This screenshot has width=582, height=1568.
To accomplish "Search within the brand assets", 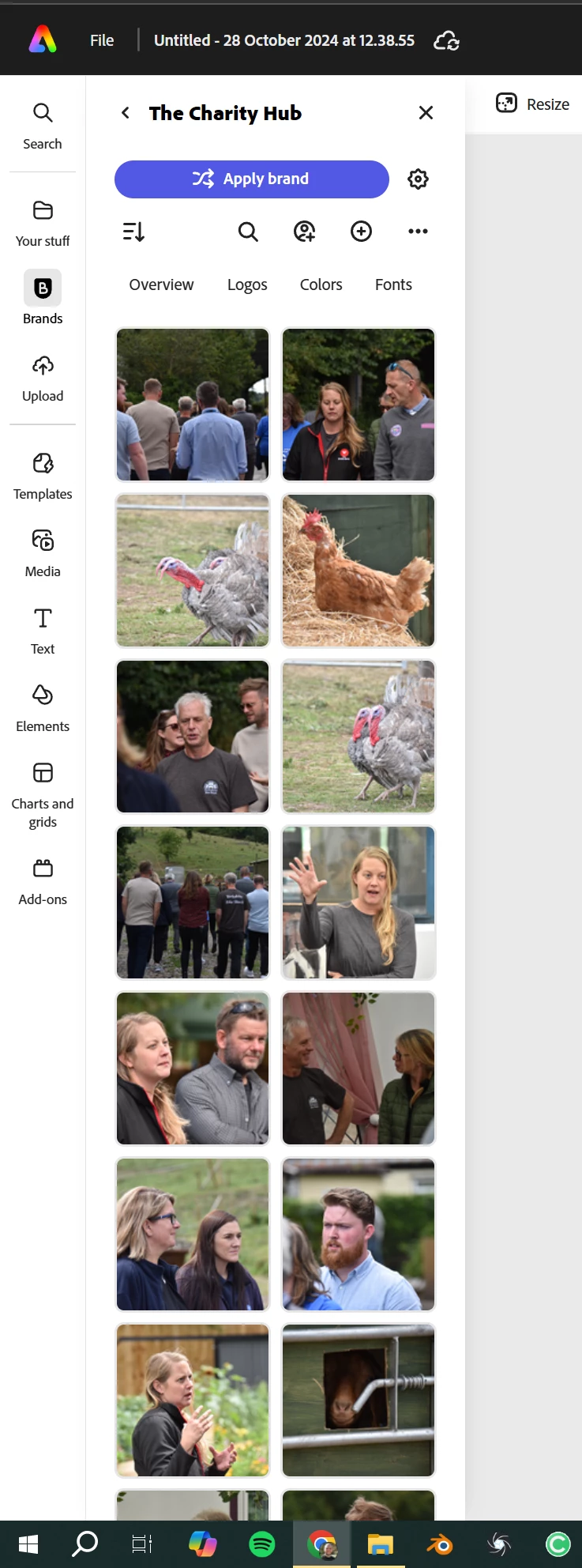I will pyautogui.click(x=248, y=232).
